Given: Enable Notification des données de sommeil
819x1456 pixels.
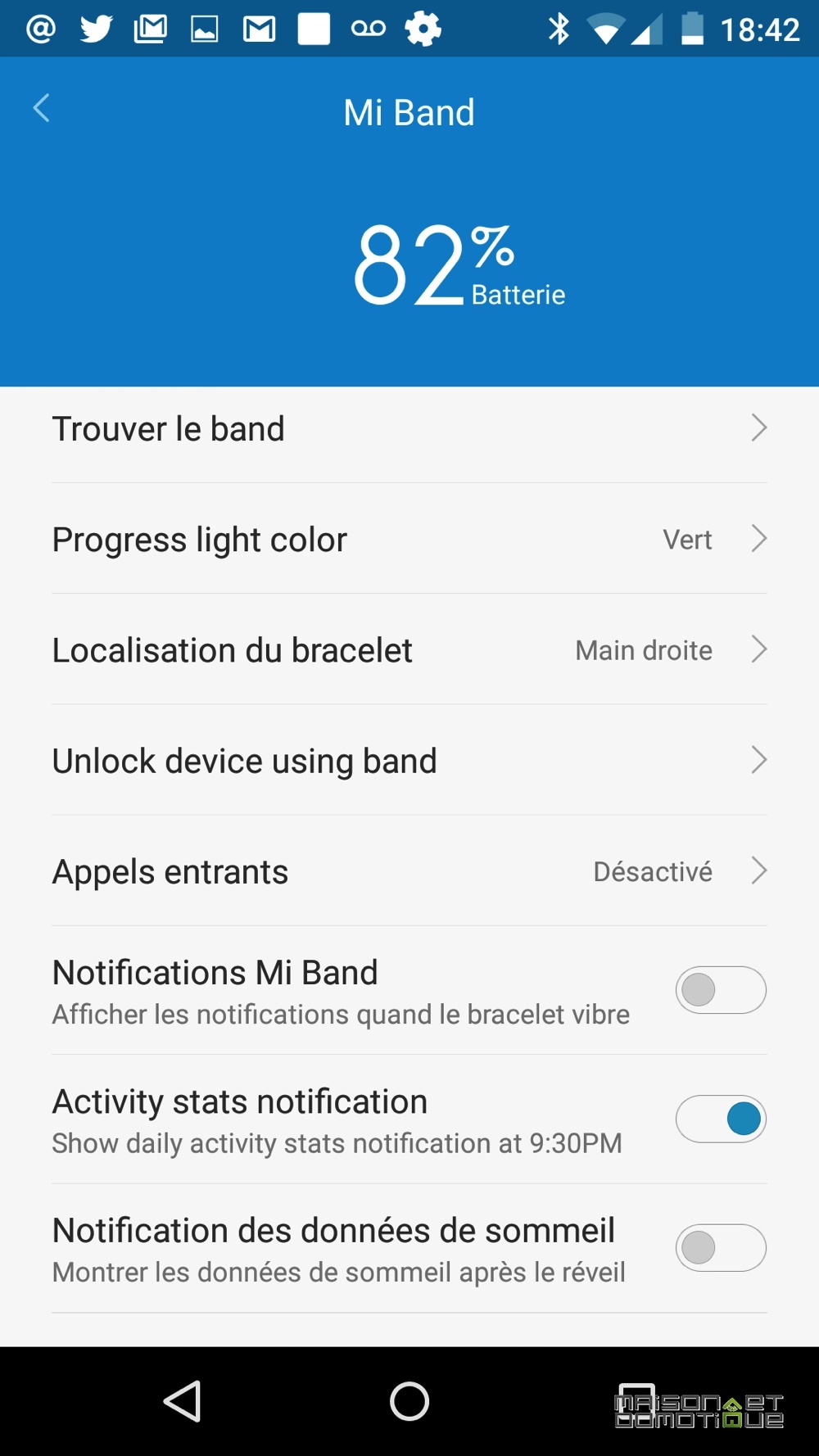Looking at the screenshot, I should [721, 1248].
